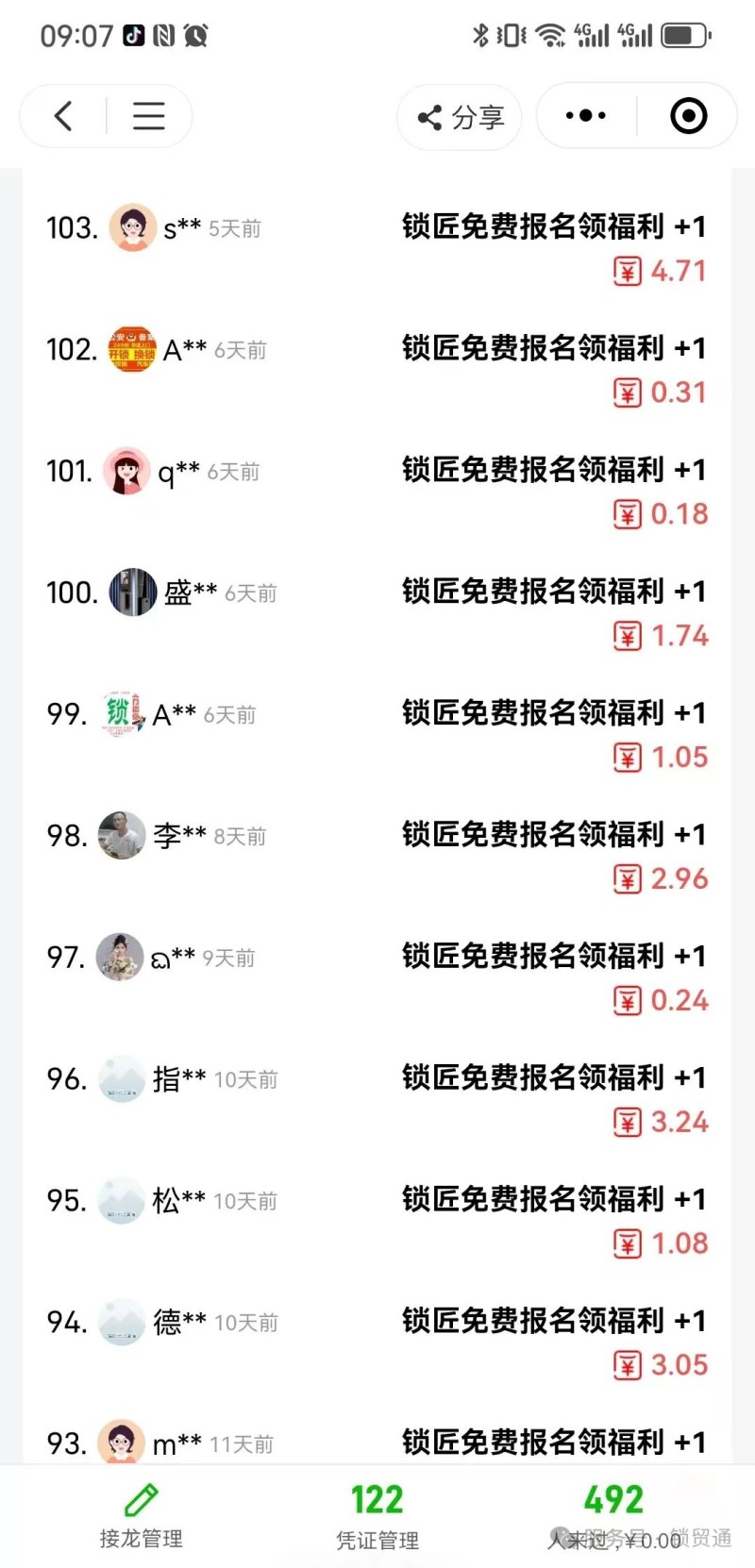
Task: Go back using the top-left arrow
Action: click(x=63, y=116)
